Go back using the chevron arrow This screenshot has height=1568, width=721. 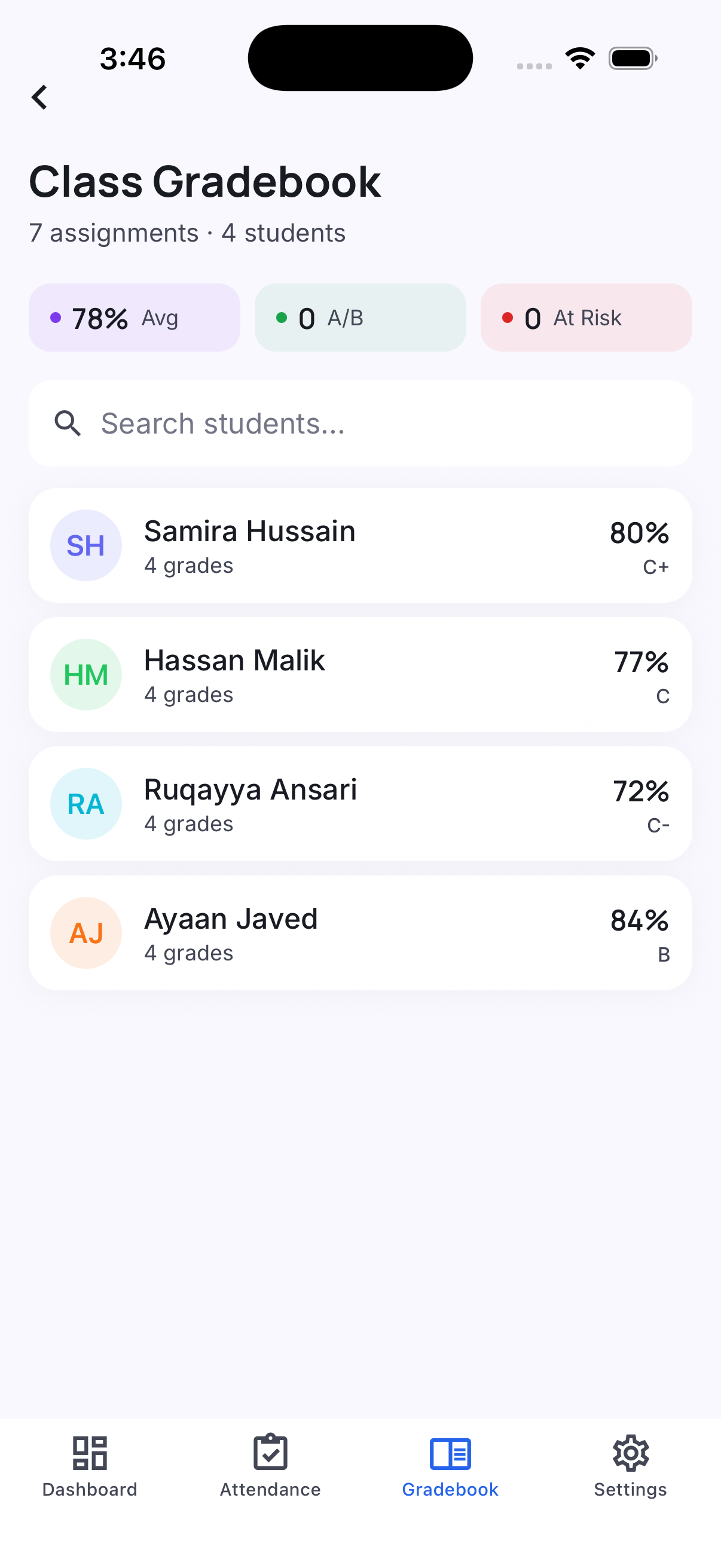coord(39,97)
